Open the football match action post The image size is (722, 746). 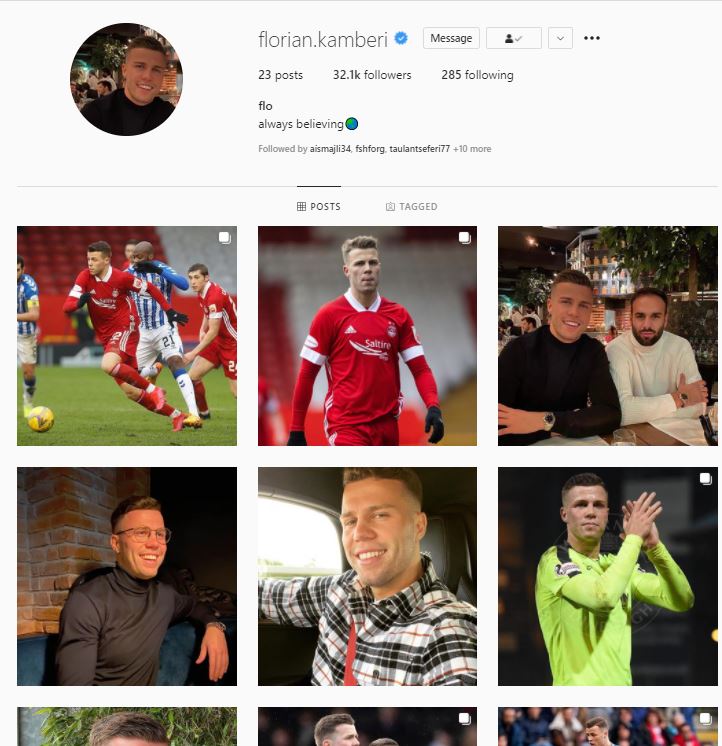tap(127, 335)
